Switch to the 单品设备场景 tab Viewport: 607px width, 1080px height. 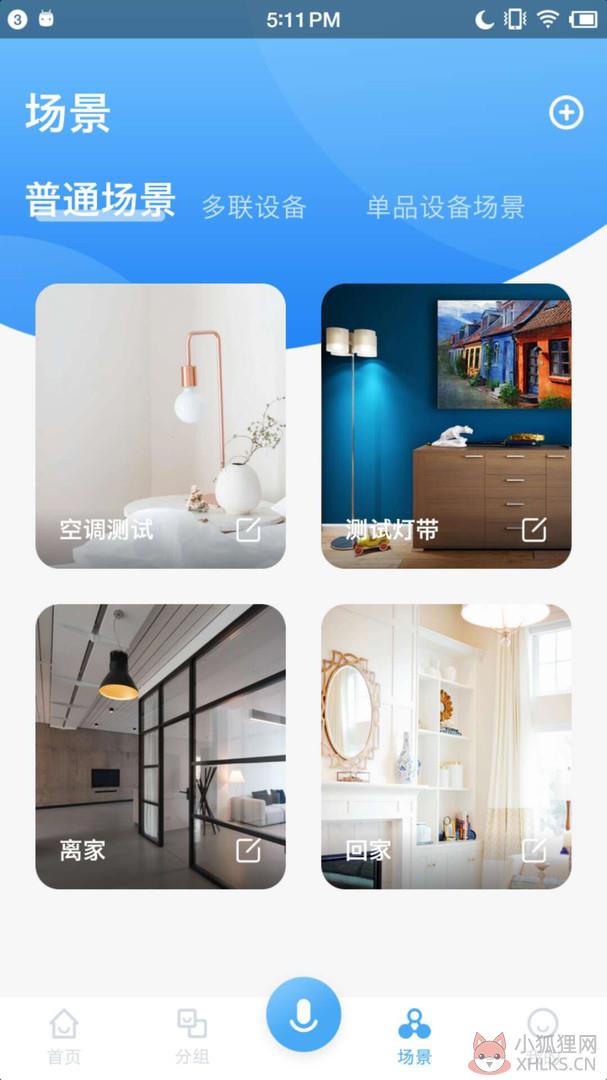pos(445,207)
